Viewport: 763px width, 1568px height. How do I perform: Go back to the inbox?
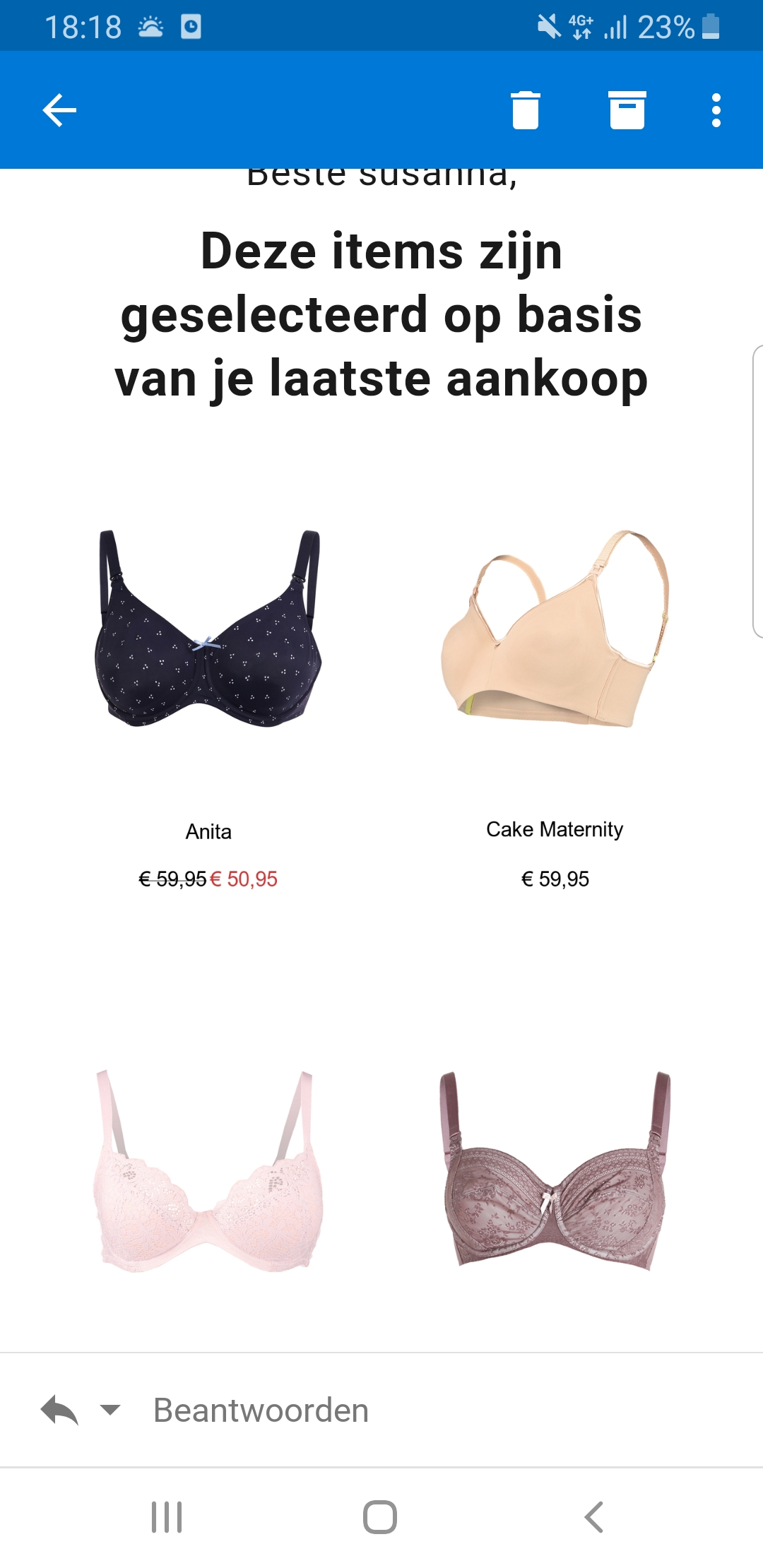click(x=59, y=110)
